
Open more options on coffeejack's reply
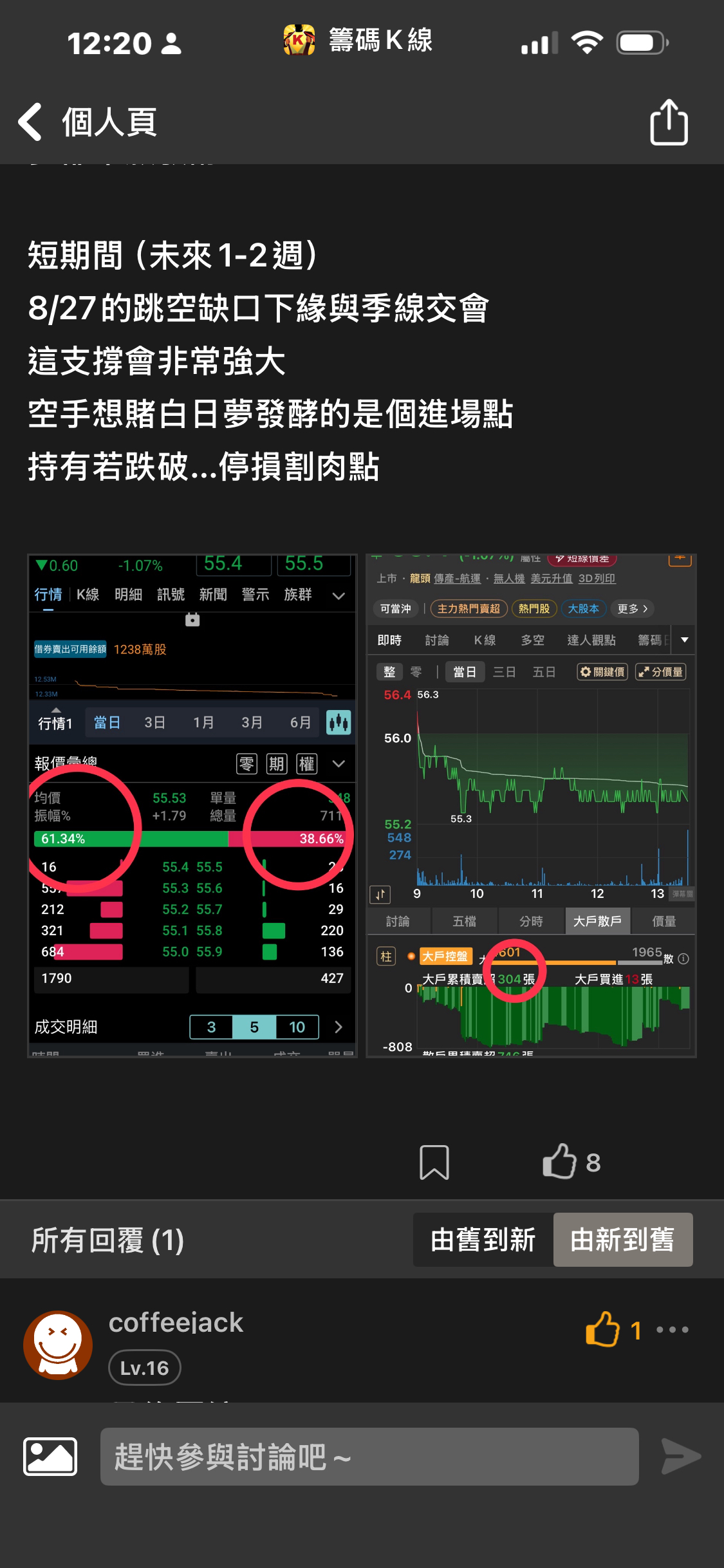[673, 1329]
